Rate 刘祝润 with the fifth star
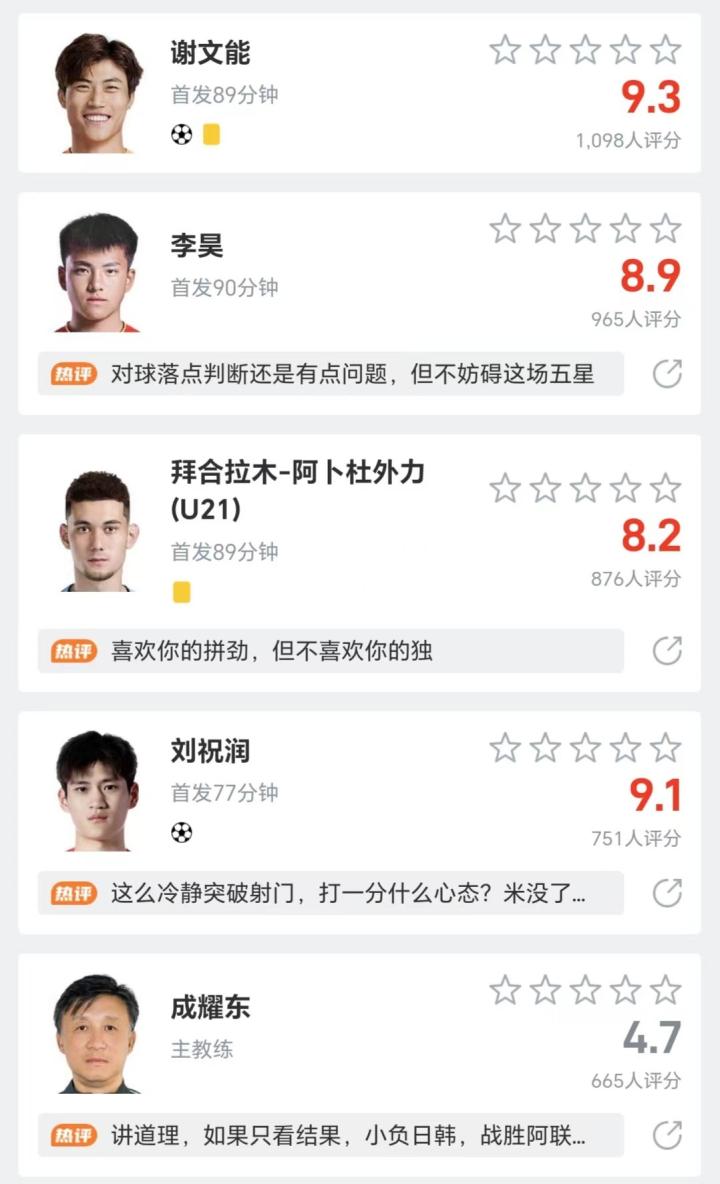This screenshot has width=720, height=1184. 665,747
